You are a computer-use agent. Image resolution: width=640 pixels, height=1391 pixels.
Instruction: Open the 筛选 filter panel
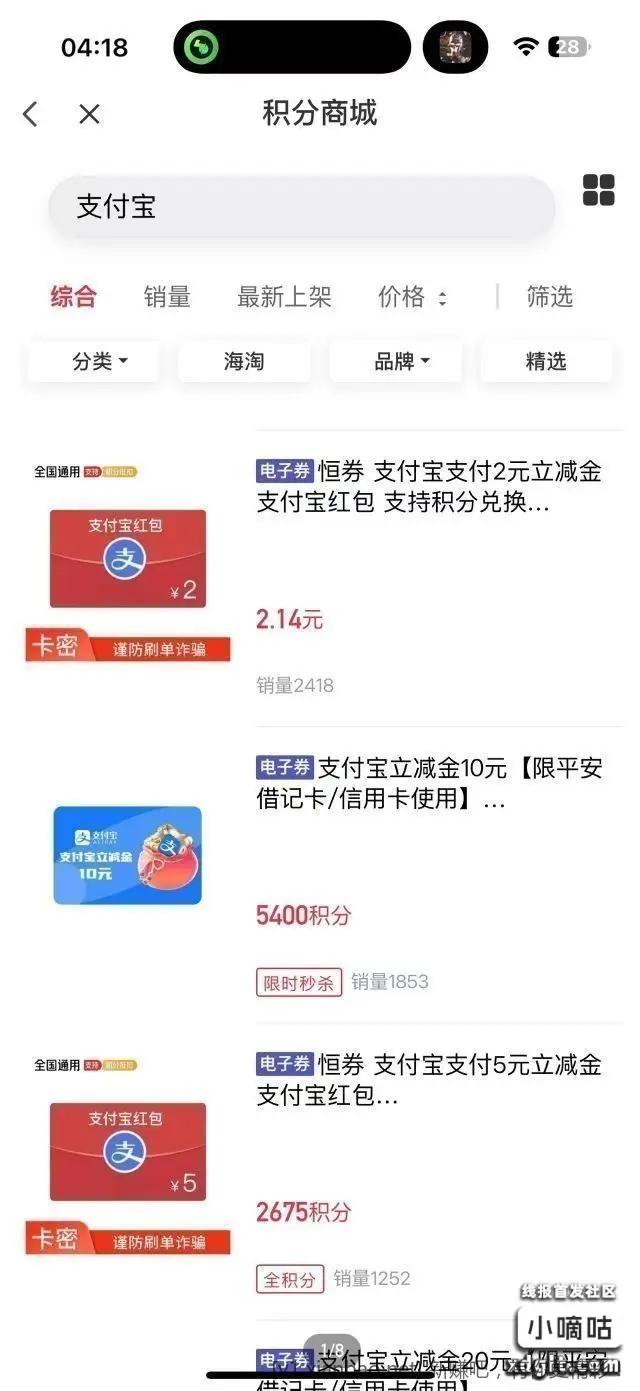[549, 297]
